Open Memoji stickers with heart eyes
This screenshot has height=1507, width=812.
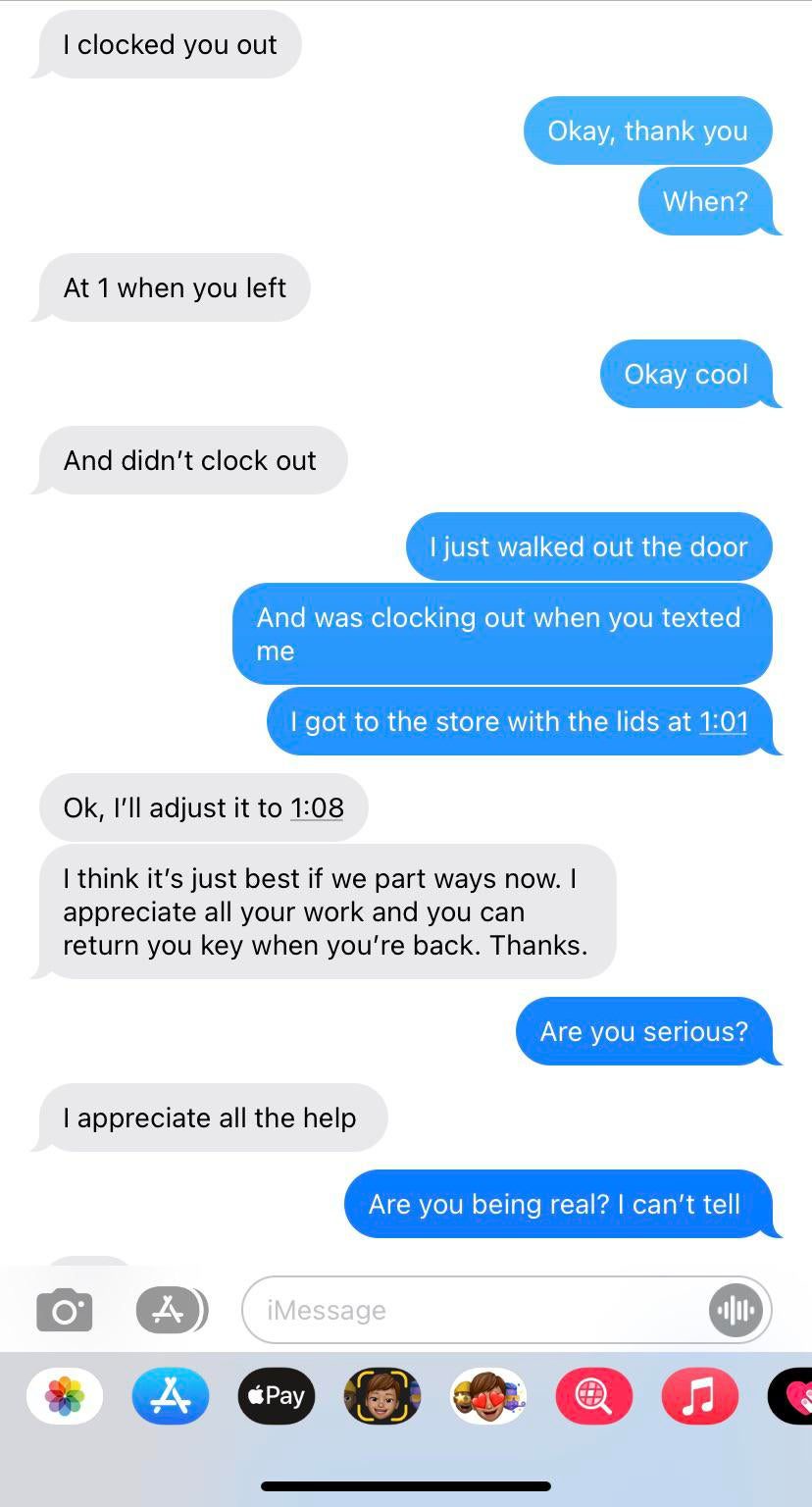pos(488,1395)
